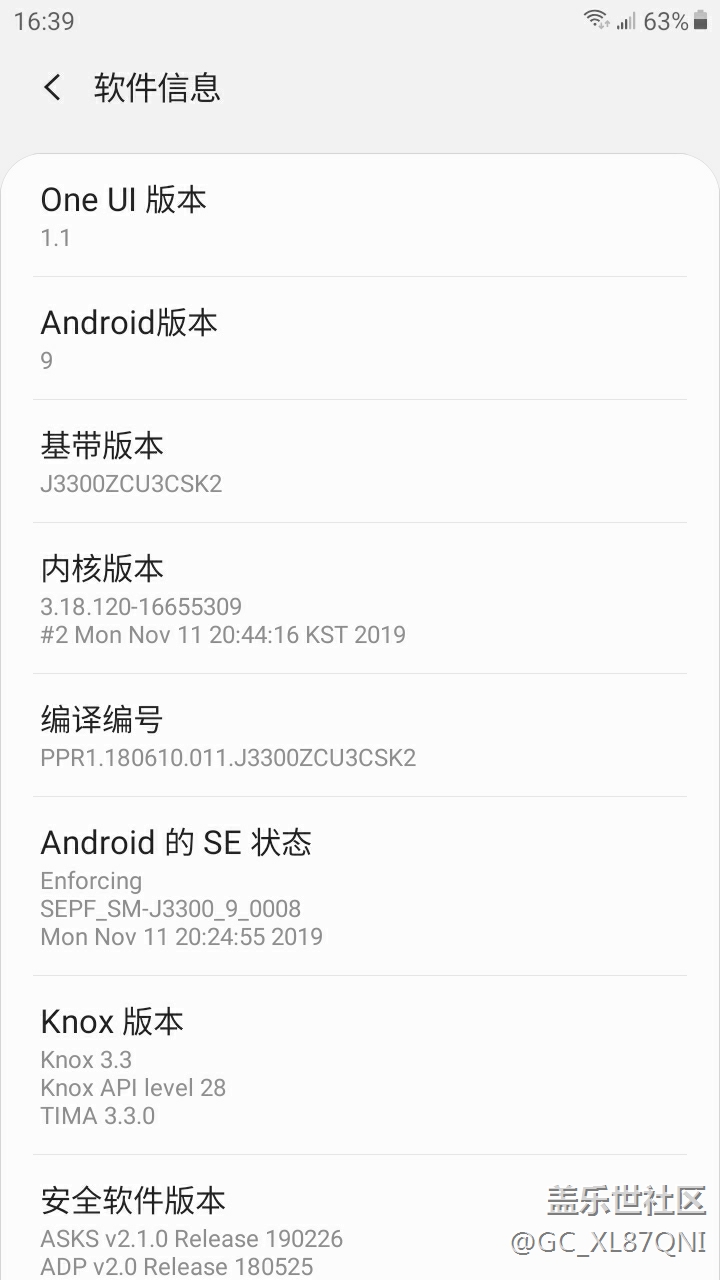Select the 基带版本 row

pyautogui.click(x=360, y=462)
